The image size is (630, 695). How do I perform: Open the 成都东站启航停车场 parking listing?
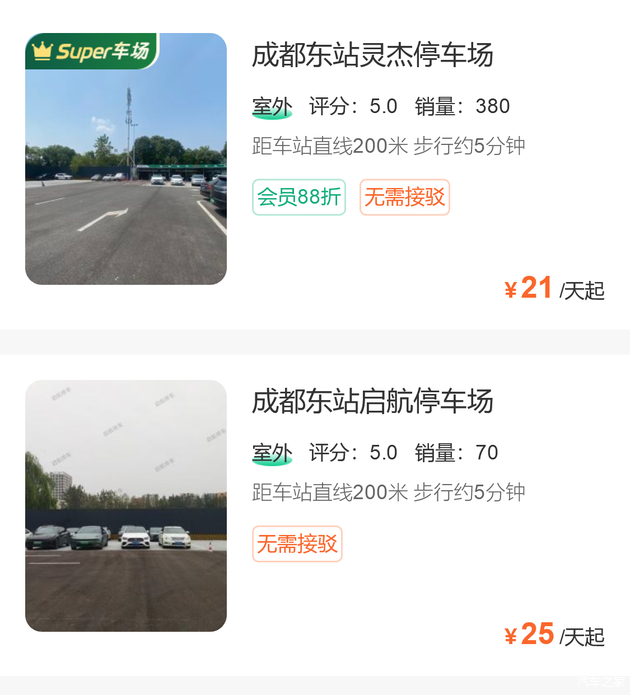(x=372, y=402)
